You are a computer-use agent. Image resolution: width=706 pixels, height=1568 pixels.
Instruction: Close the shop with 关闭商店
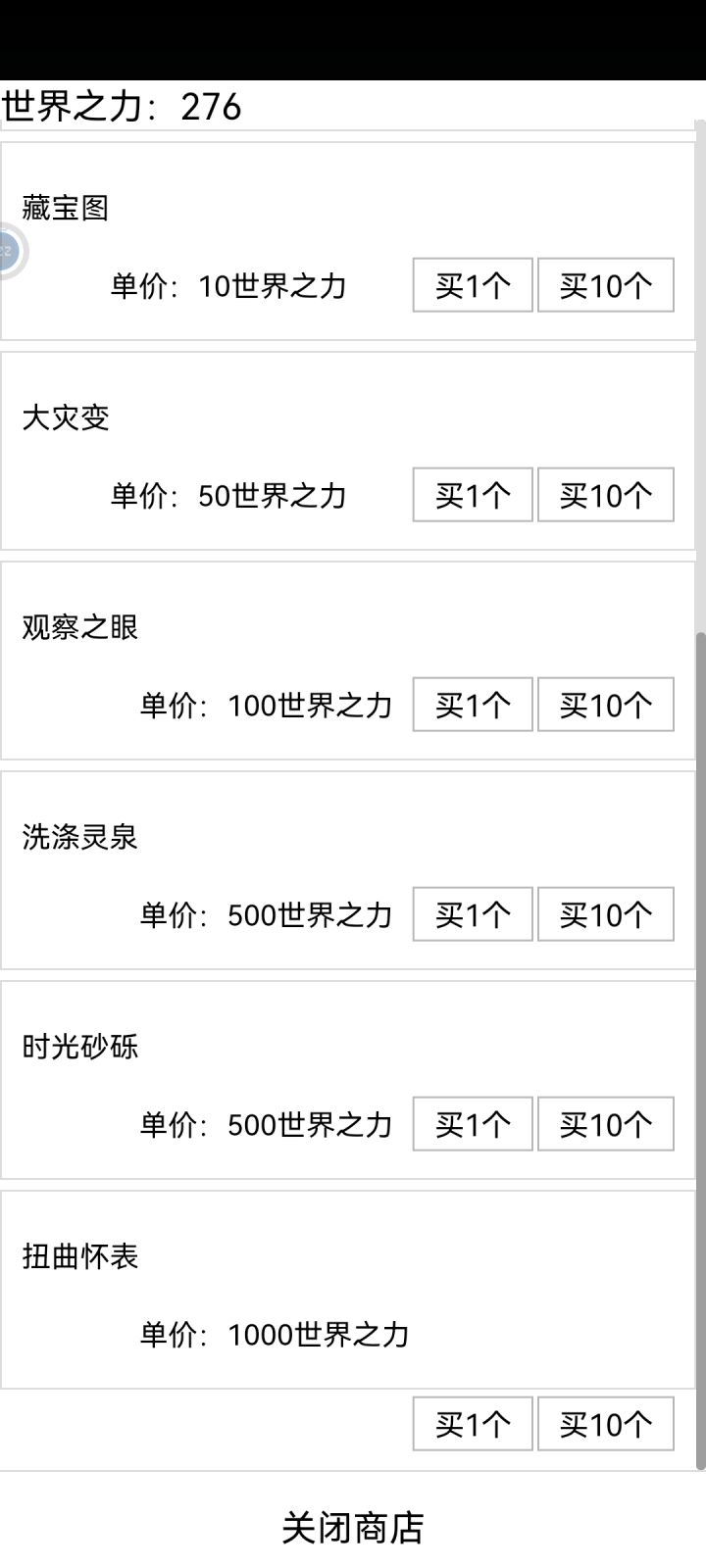click(x=352, y=1528)
